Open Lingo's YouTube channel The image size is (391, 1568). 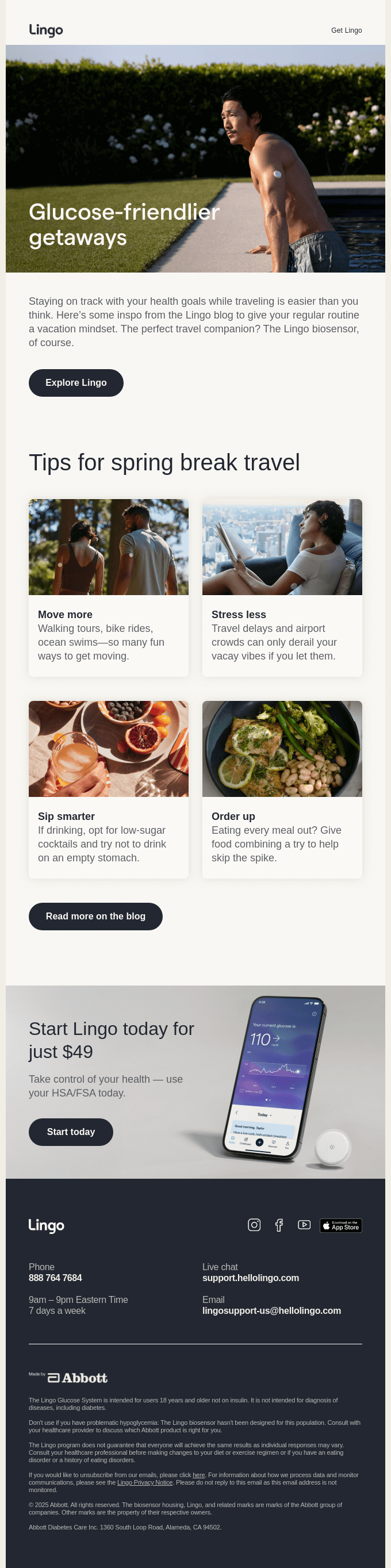coord(304,1225)
